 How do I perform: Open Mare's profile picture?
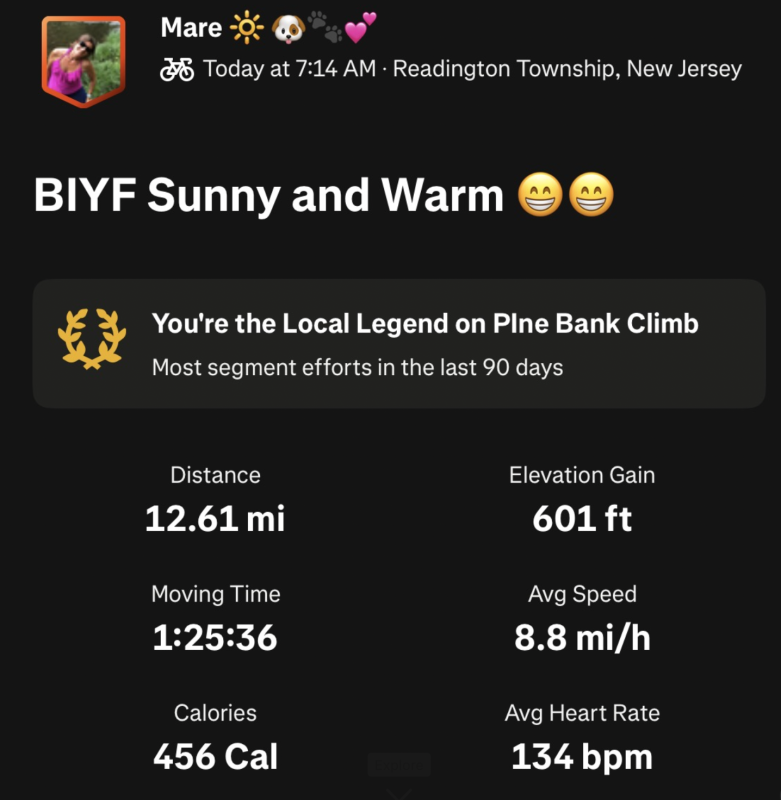(x=83, y=60)
